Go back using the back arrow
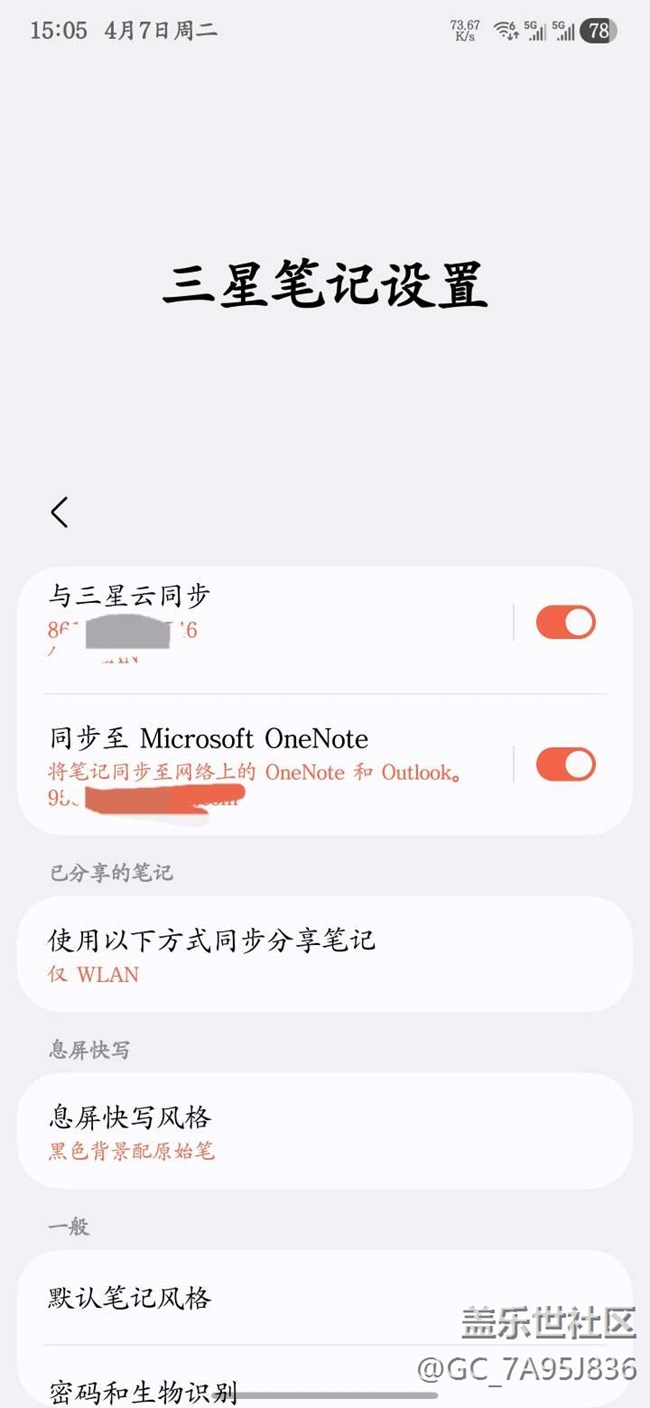The image size is (650, 1408). coord(60,512)
